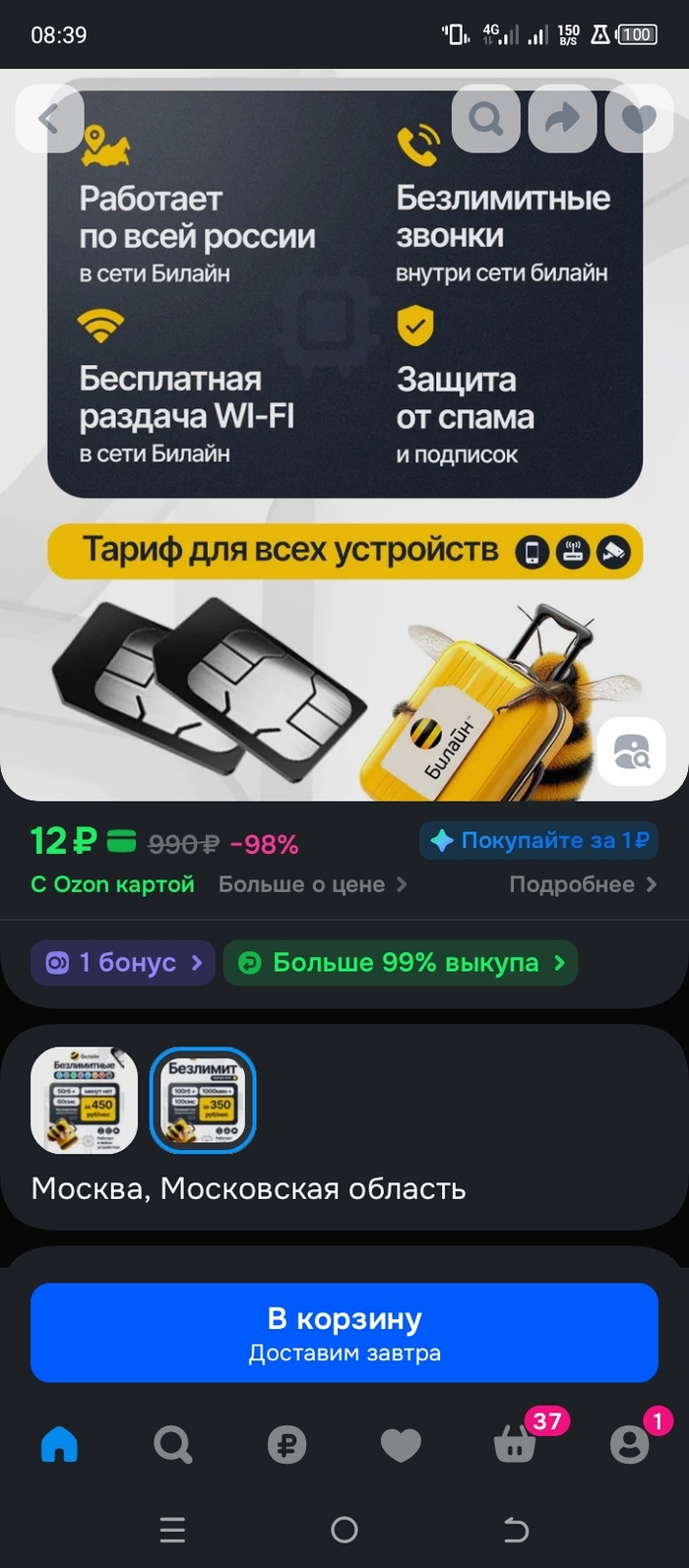Tap the system back button
The width and height of the screenshot is (689, 1568).
point(516,1530)
